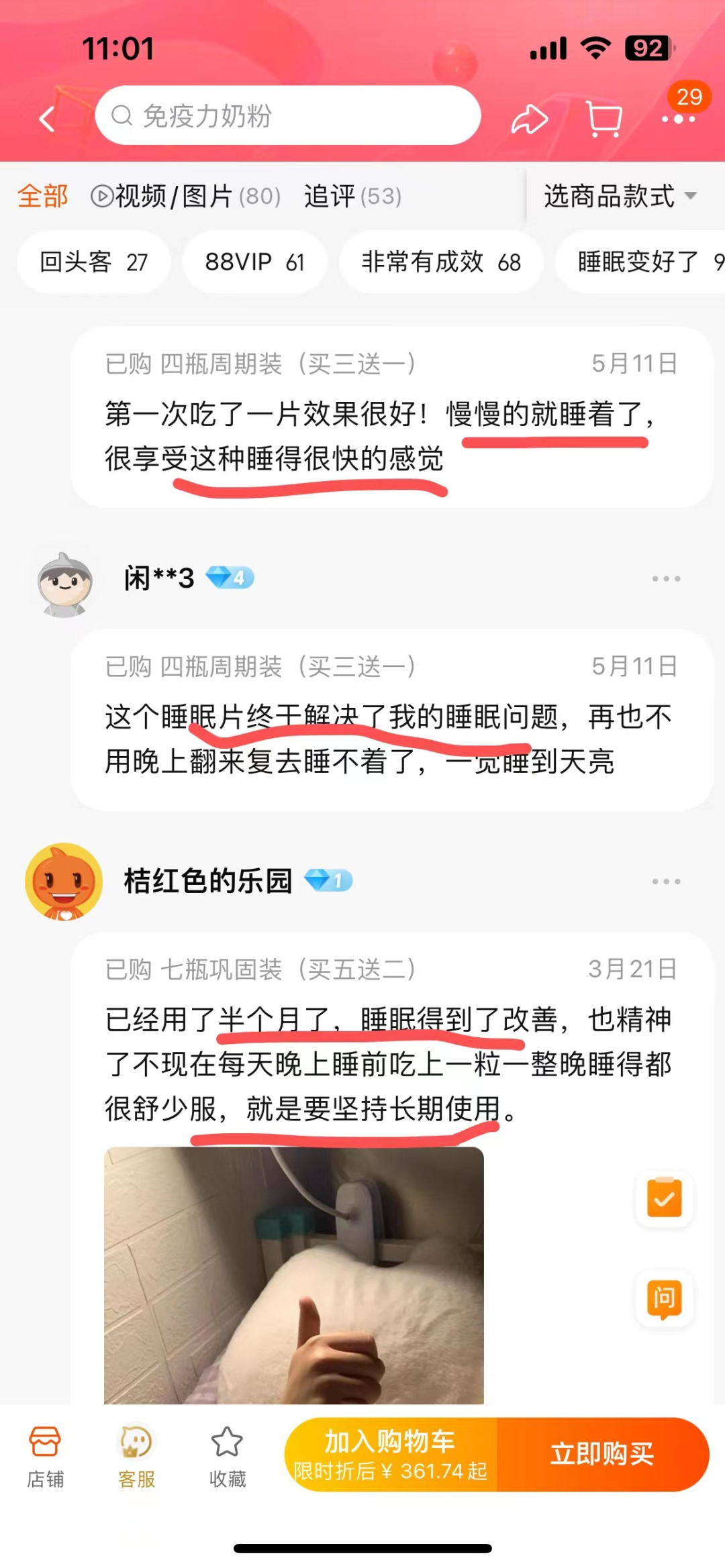Tap the share arrow icon
The width and height of the screenshot is (725, 1568).
click(x=530, y=118)
